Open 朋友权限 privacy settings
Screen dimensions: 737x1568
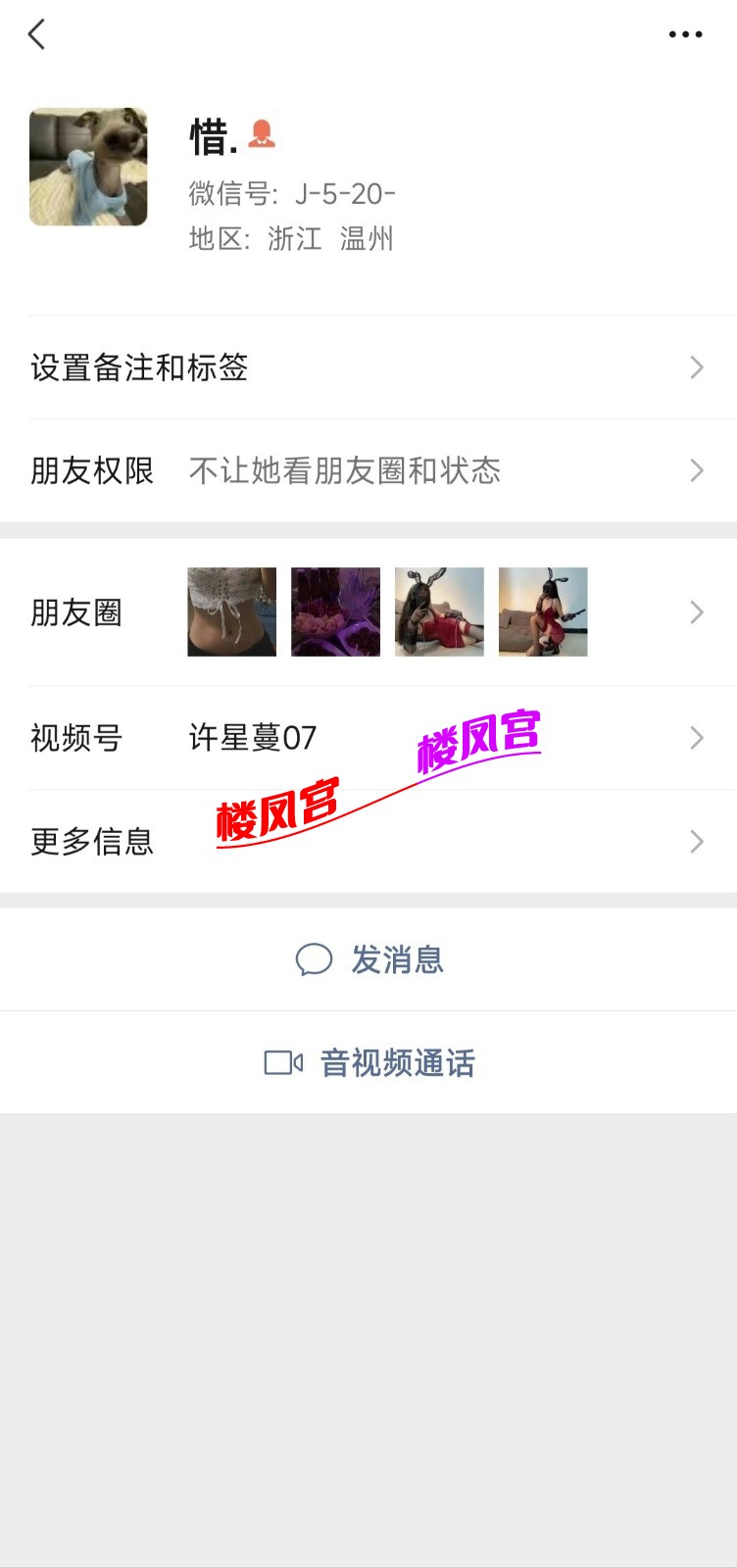[368, 470]
